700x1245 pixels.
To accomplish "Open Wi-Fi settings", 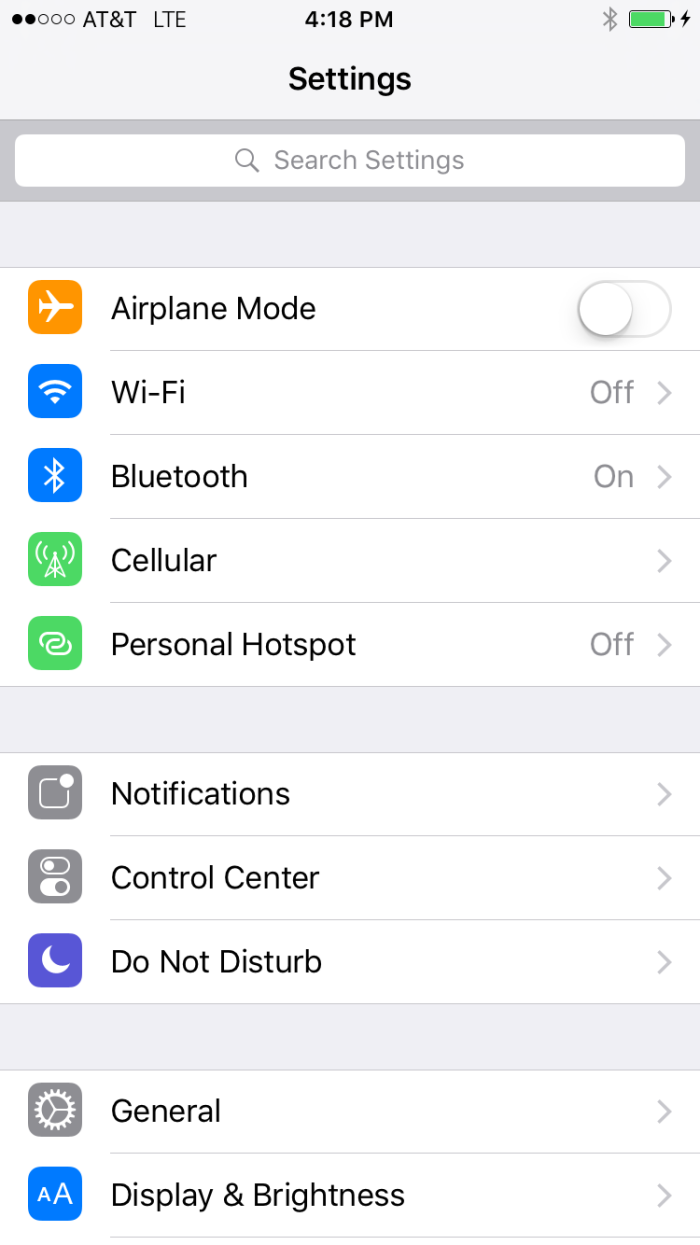I will point(350,393).
